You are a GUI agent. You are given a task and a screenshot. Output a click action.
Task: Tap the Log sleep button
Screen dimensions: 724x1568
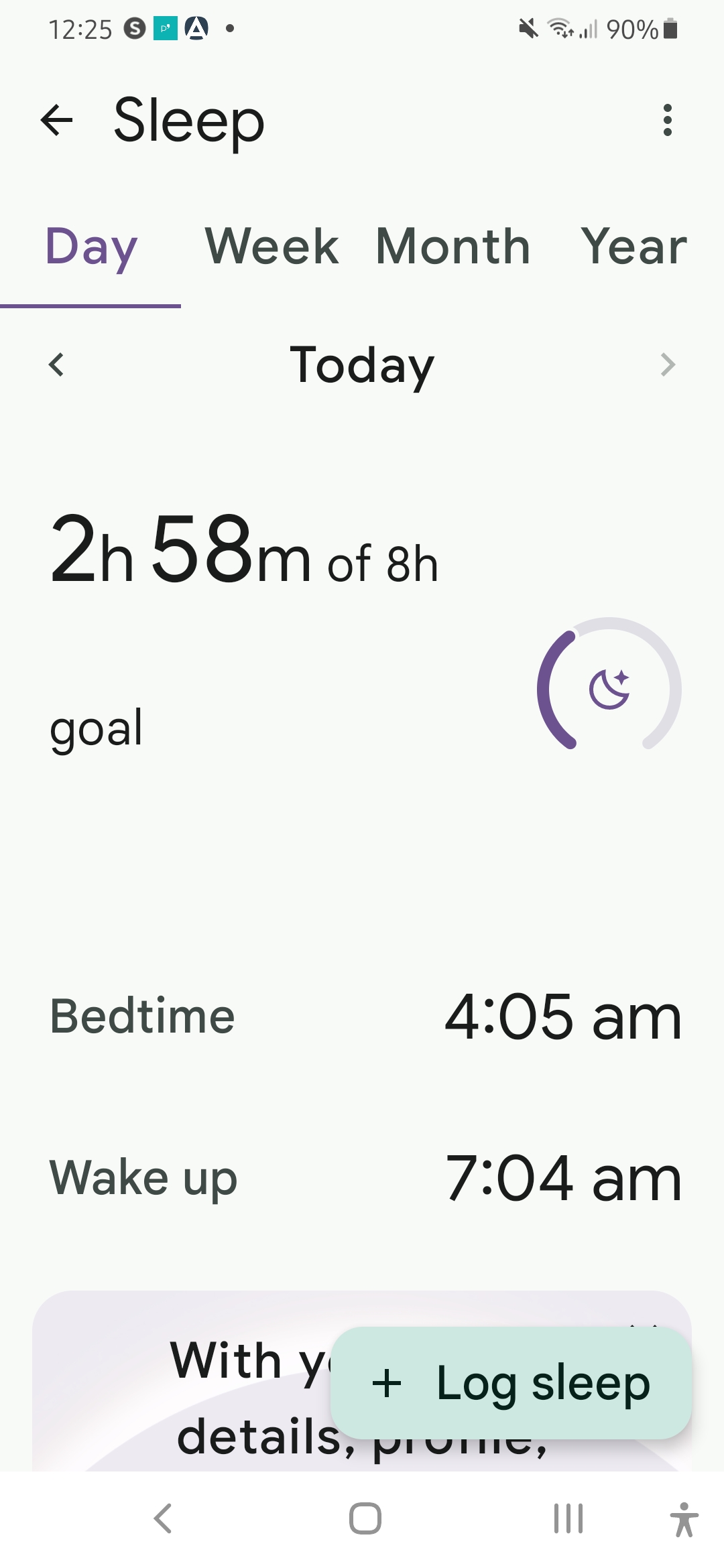(x=511, y=1383)
